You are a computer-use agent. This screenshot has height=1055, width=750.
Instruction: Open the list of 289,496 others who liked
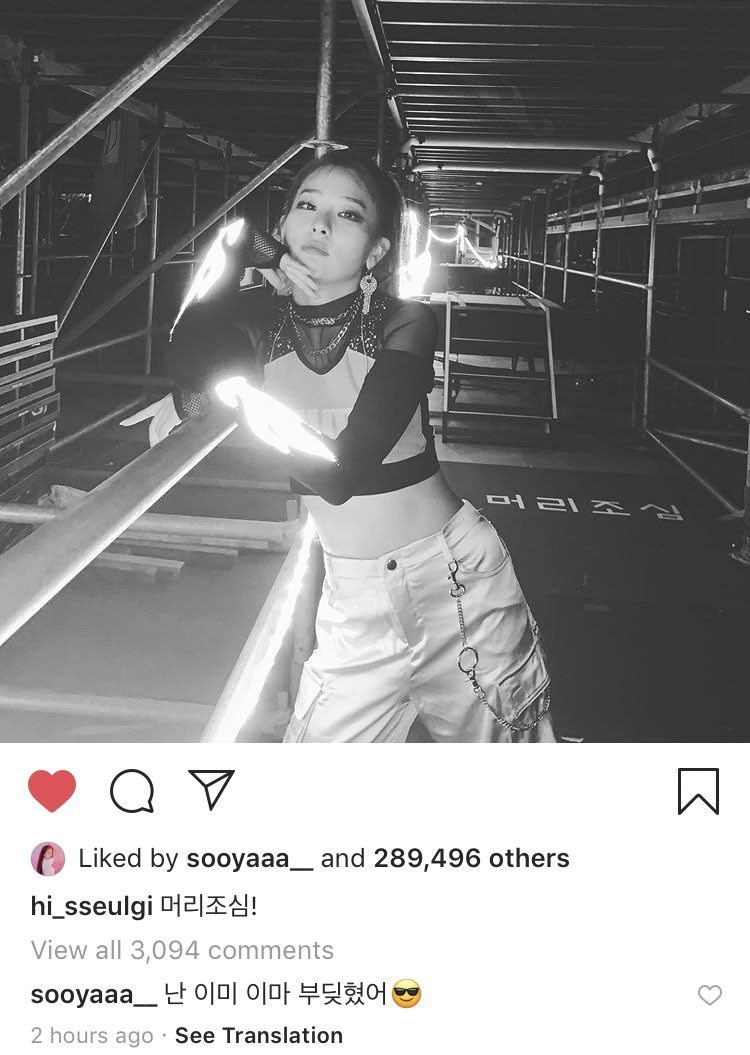pyautogui.click(x=471, y=859)
